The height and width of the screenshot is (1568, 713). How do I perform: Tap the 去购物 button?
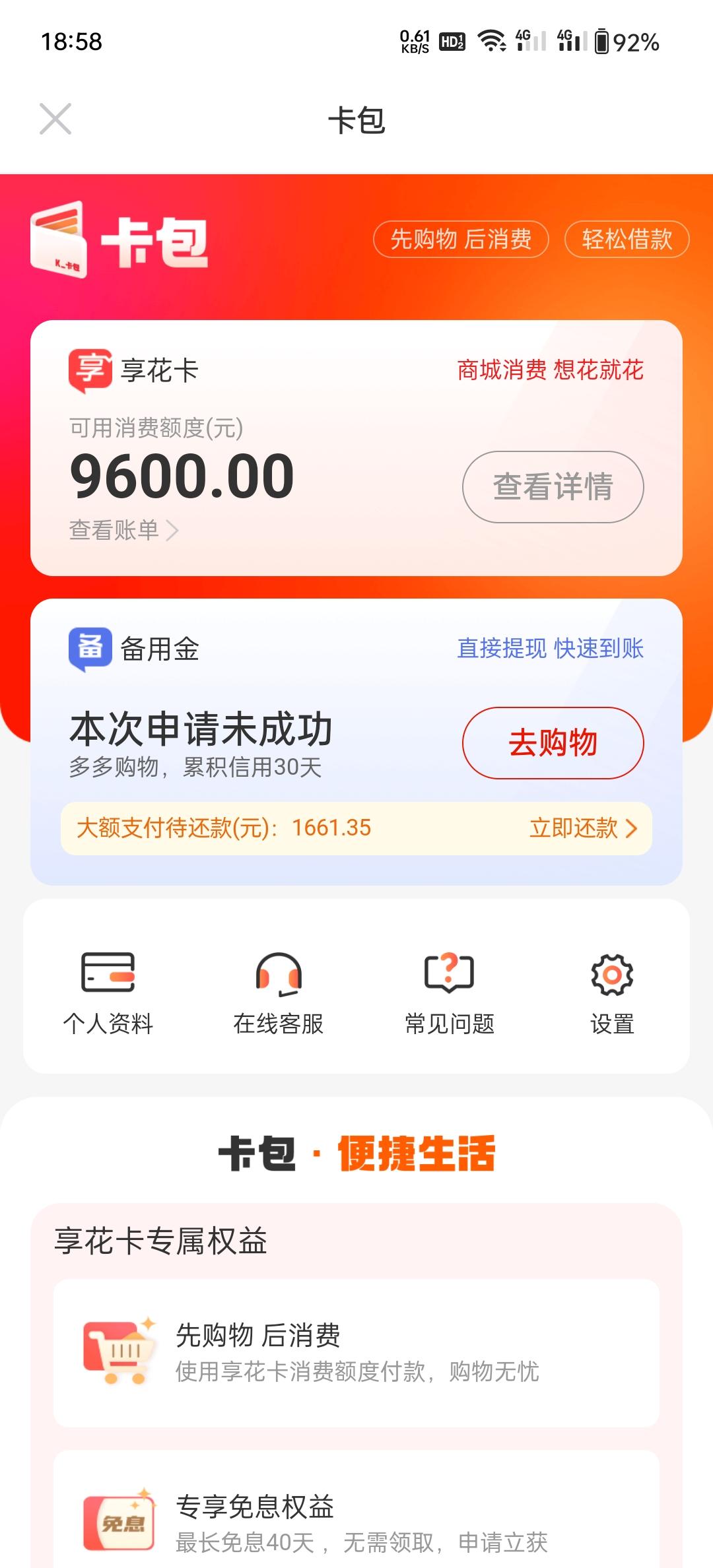[553, 743]
